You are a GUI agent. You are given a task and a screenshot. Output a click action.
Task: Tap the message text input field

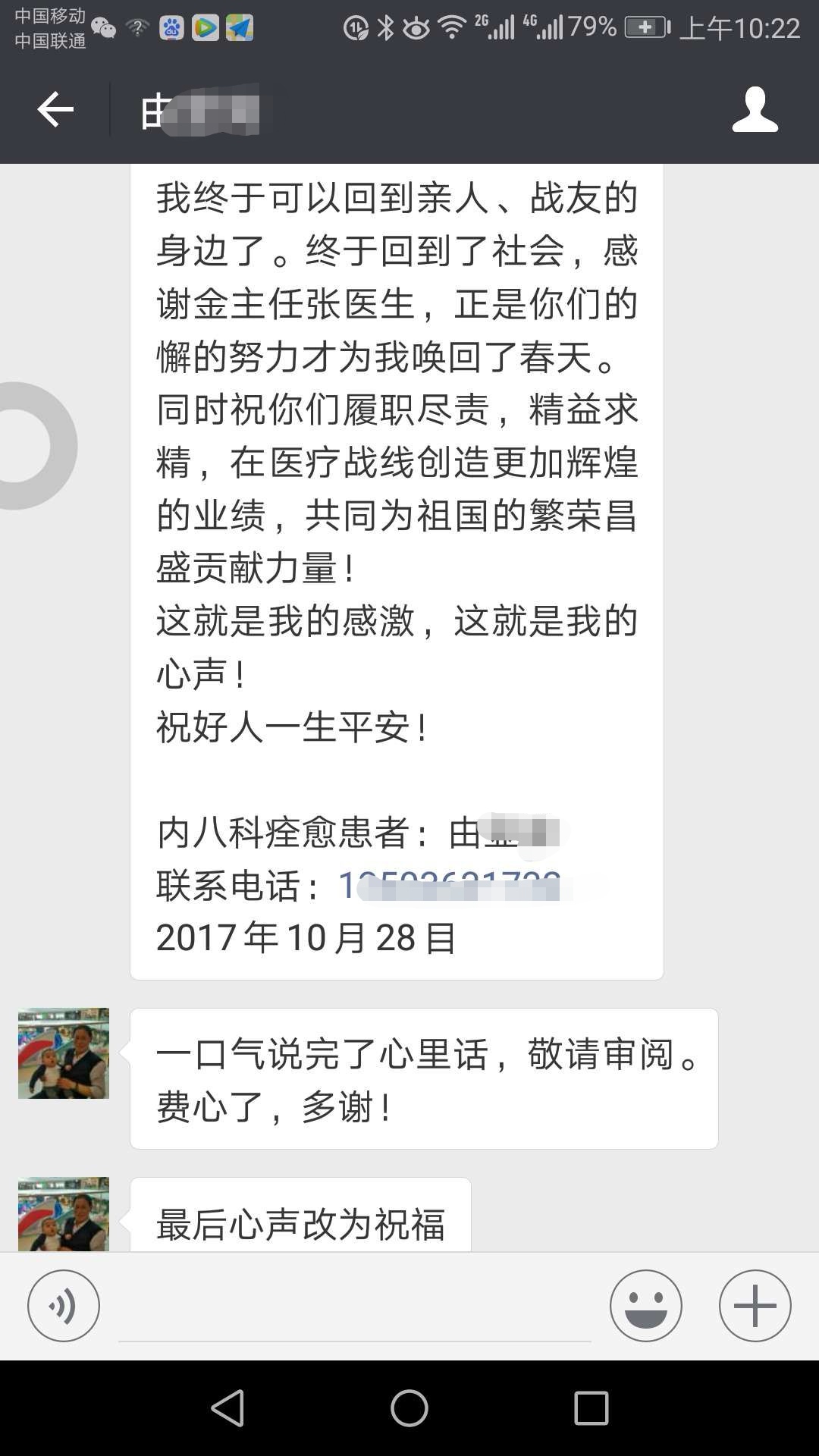354,1308
